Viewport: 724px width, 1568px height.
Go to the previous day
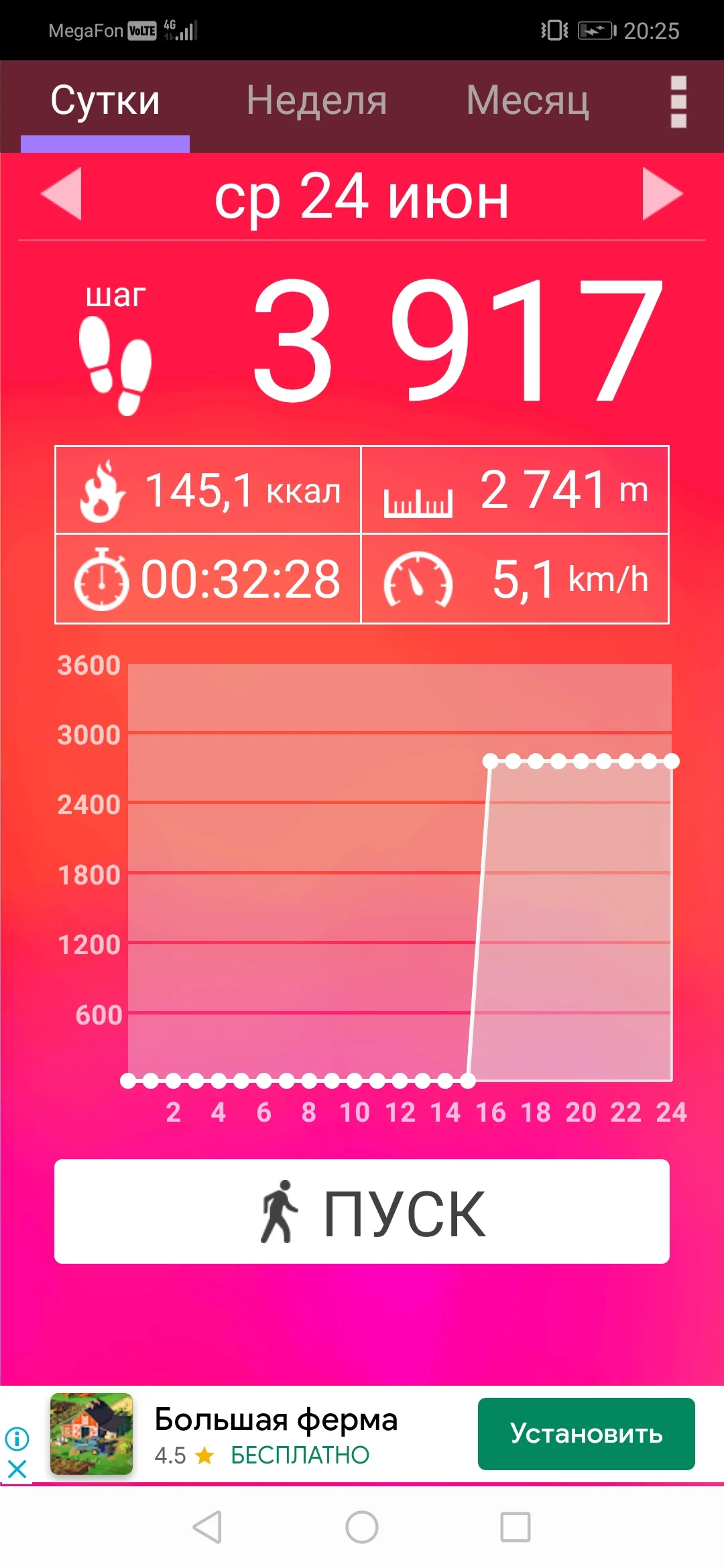[x=62, y=194]
